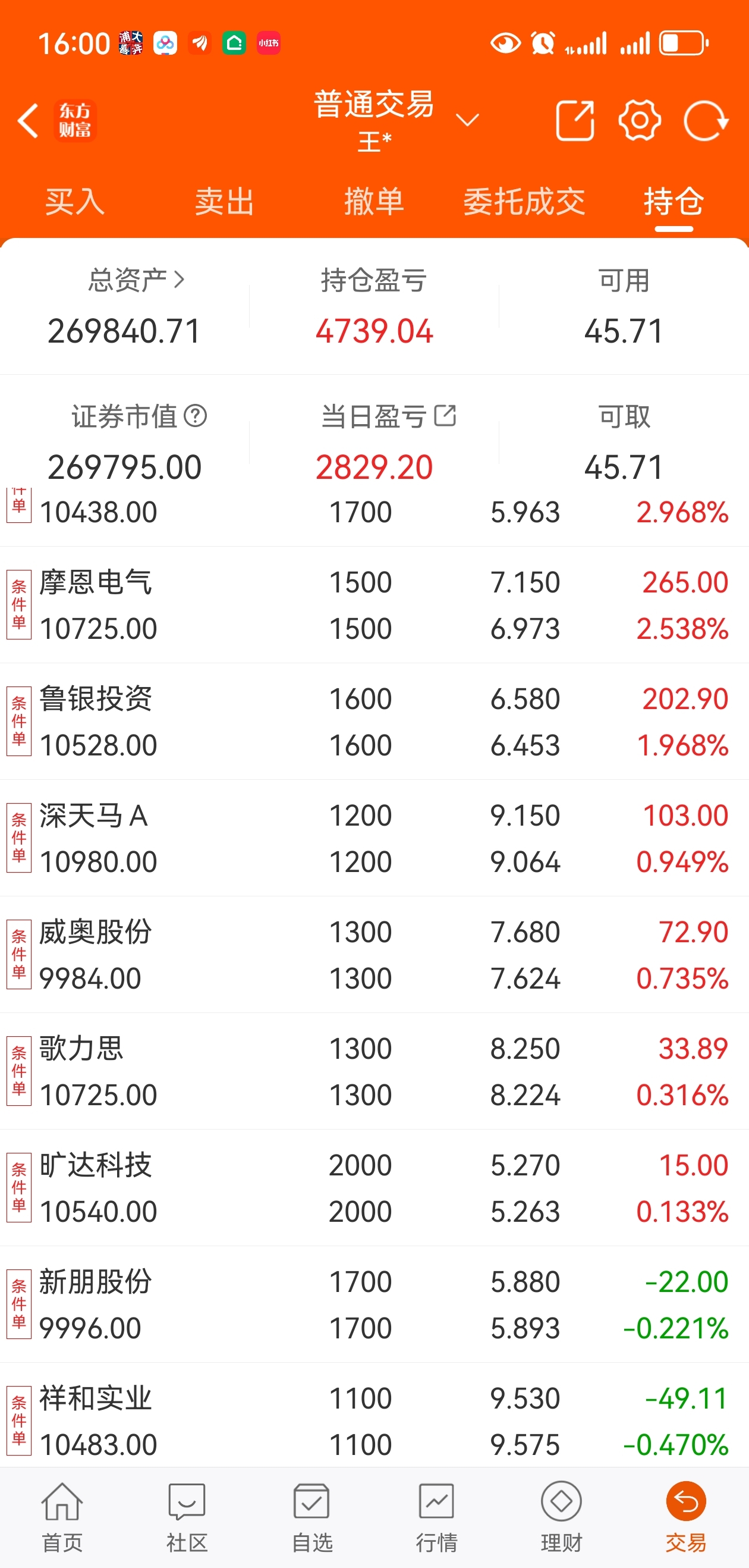The height and width of the screenshot is (1568, 749).
Task: Switch to the 行情 market tab
Action: click(x=436, y=1518)
